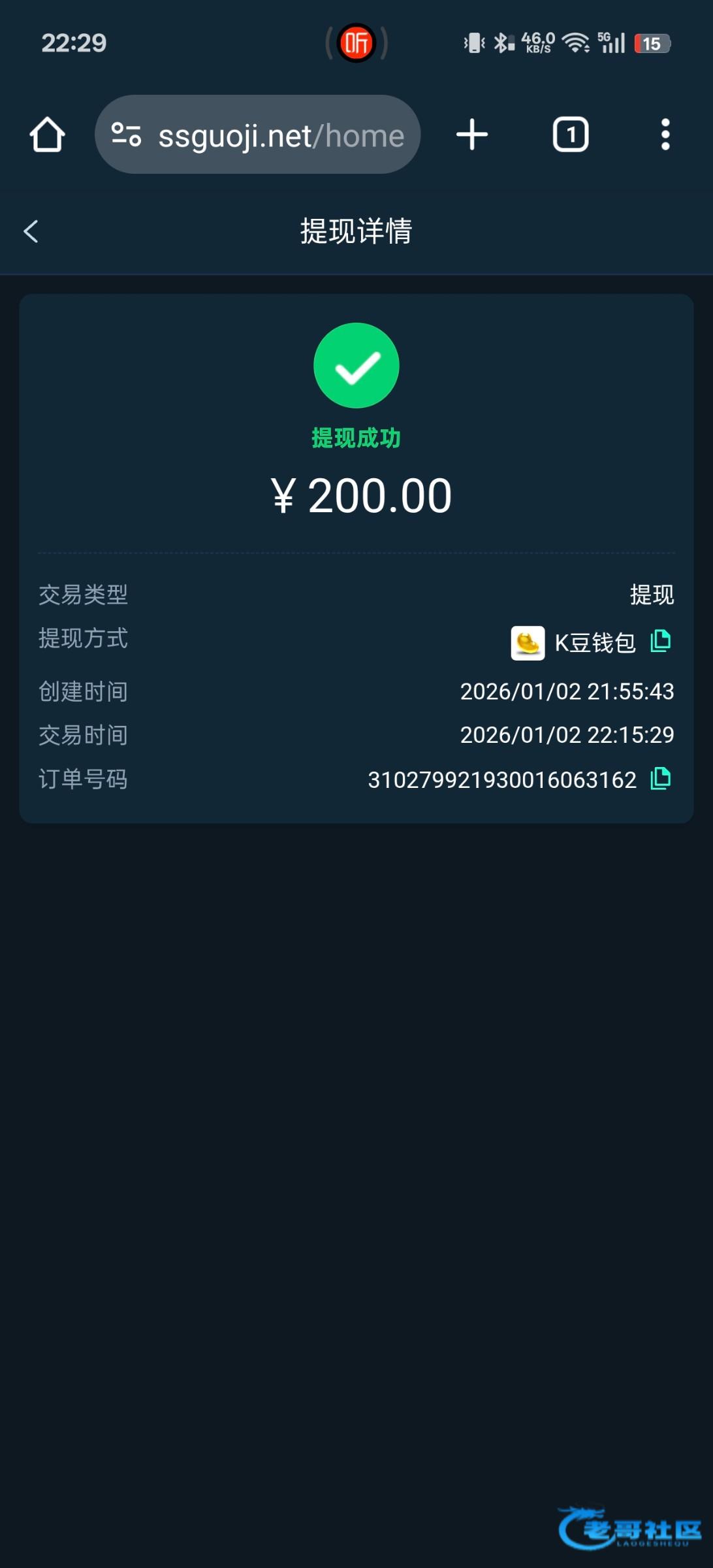Copy the order number 31027992193001606​3162
Screen dimensions: 713x1568
point(660,779)
